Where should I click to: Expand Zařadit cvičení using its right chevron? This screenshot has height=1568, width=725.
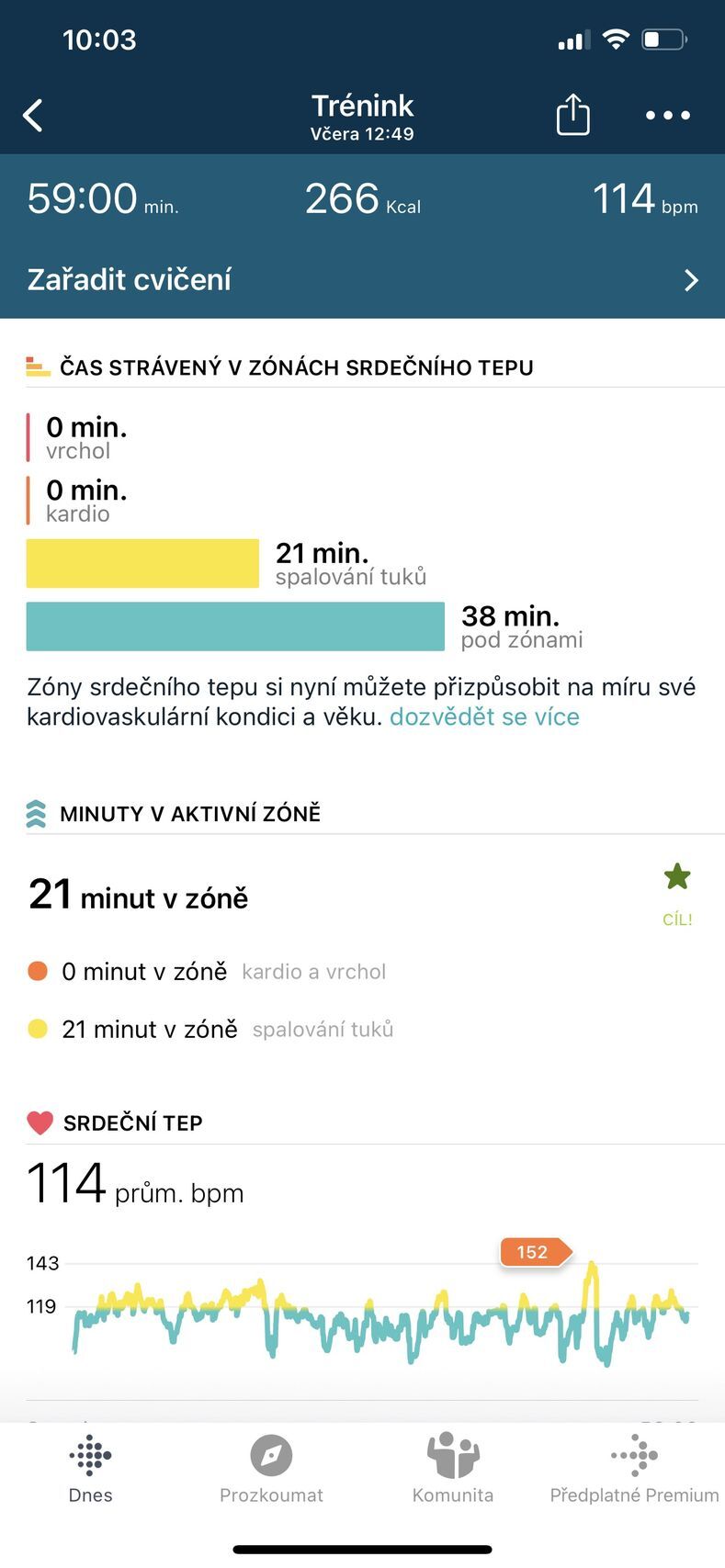pos(692,279)
